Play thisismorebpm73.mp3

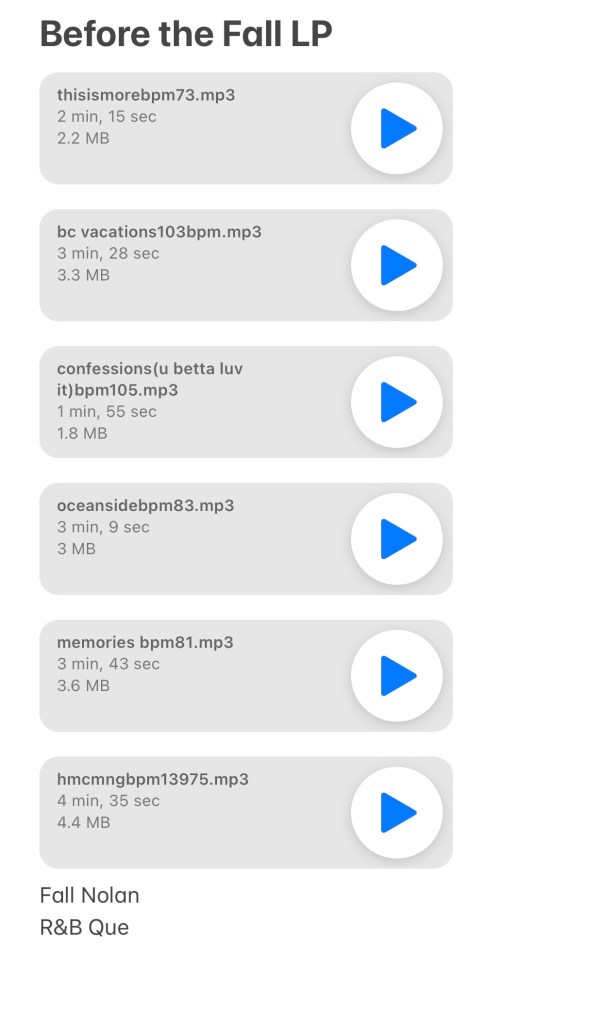click(397, 128)
